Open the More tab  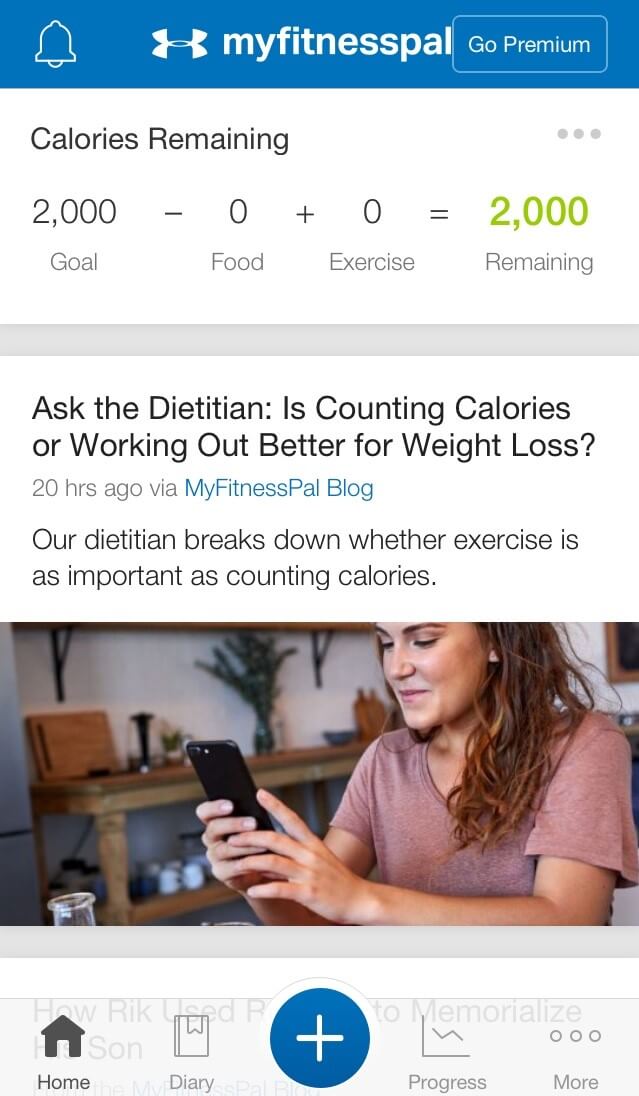tap(575, 1052)
